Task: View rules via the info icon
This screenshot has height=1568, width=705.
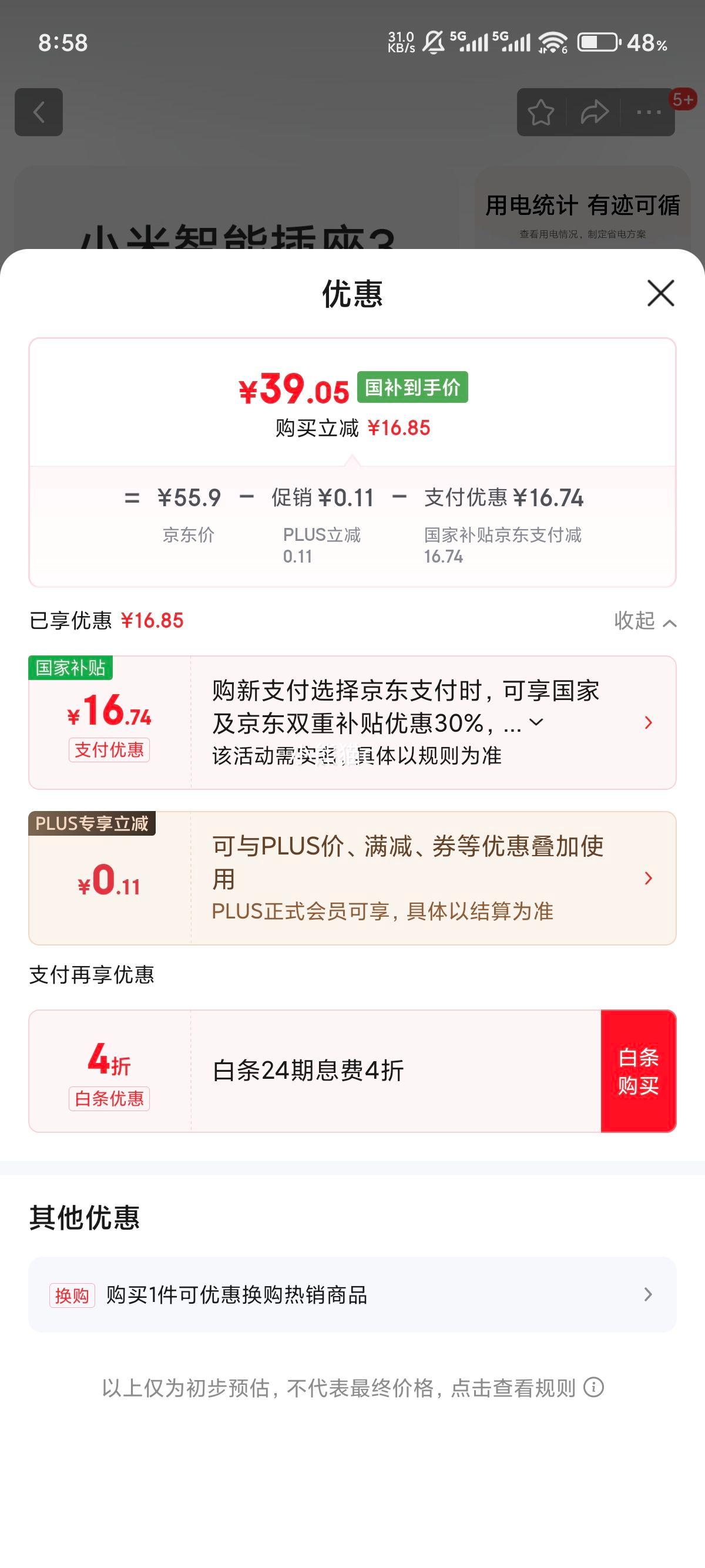Action: [x=593, y=1388]
